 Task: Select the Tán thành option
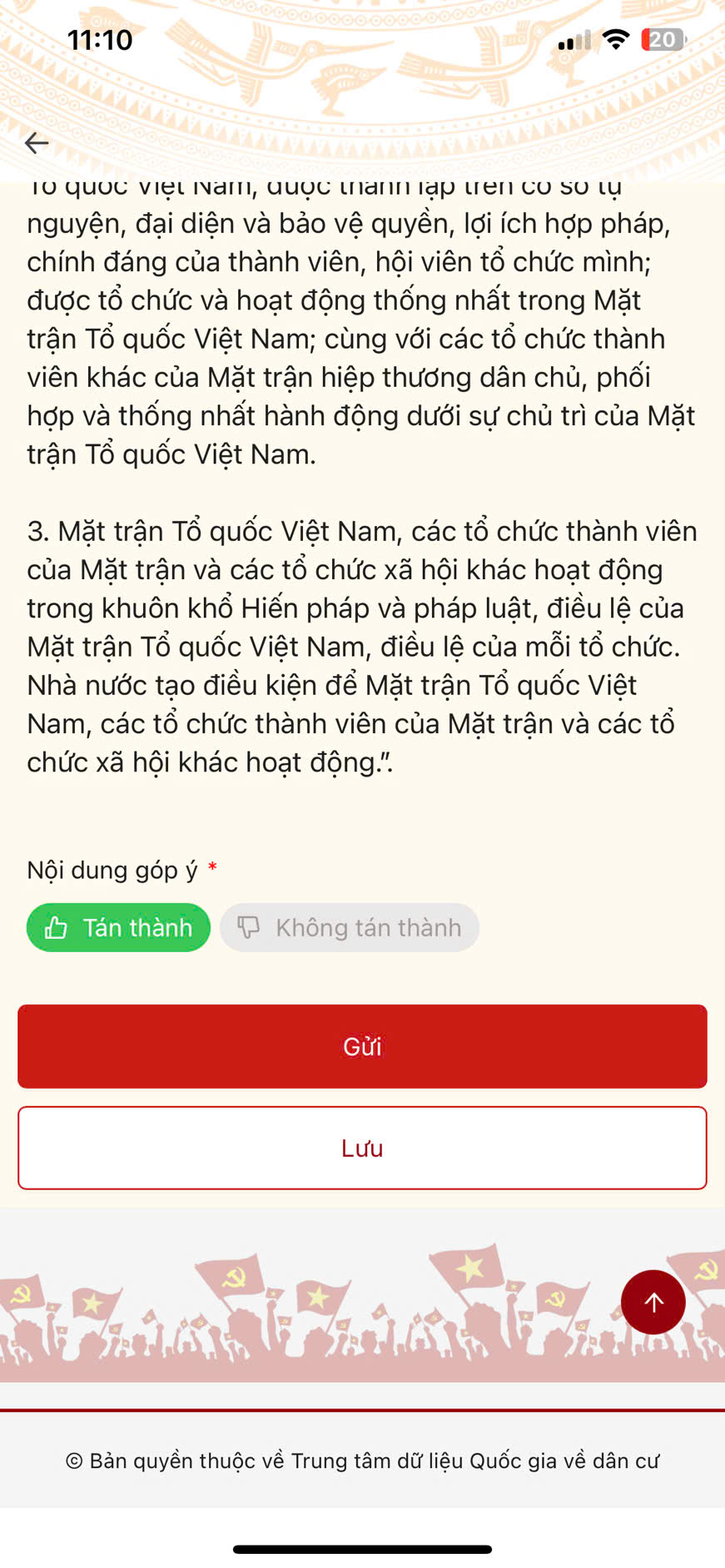pos(118,927)
